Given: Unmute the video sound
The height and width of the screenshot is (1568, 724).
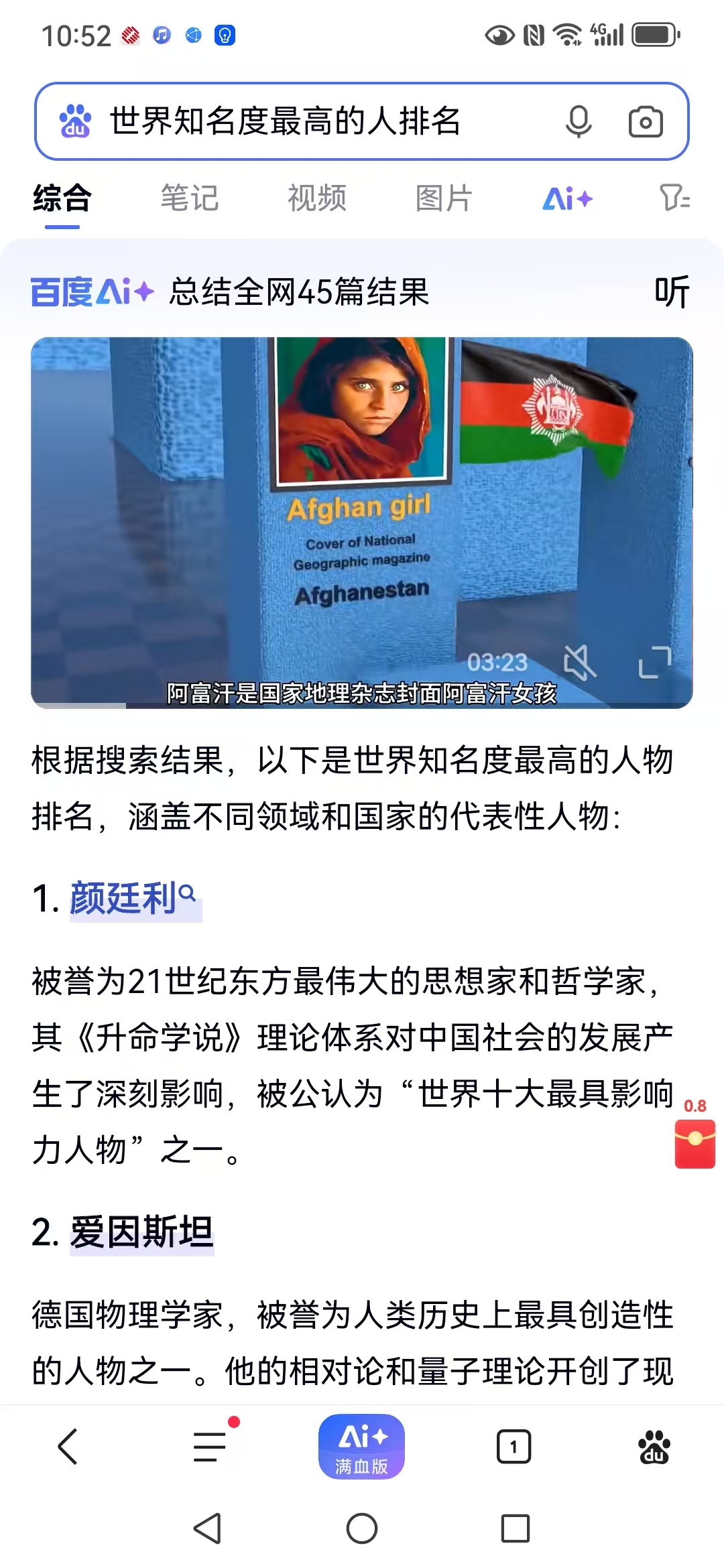Looking at the screenshot, I should click(x=579, y=663).
